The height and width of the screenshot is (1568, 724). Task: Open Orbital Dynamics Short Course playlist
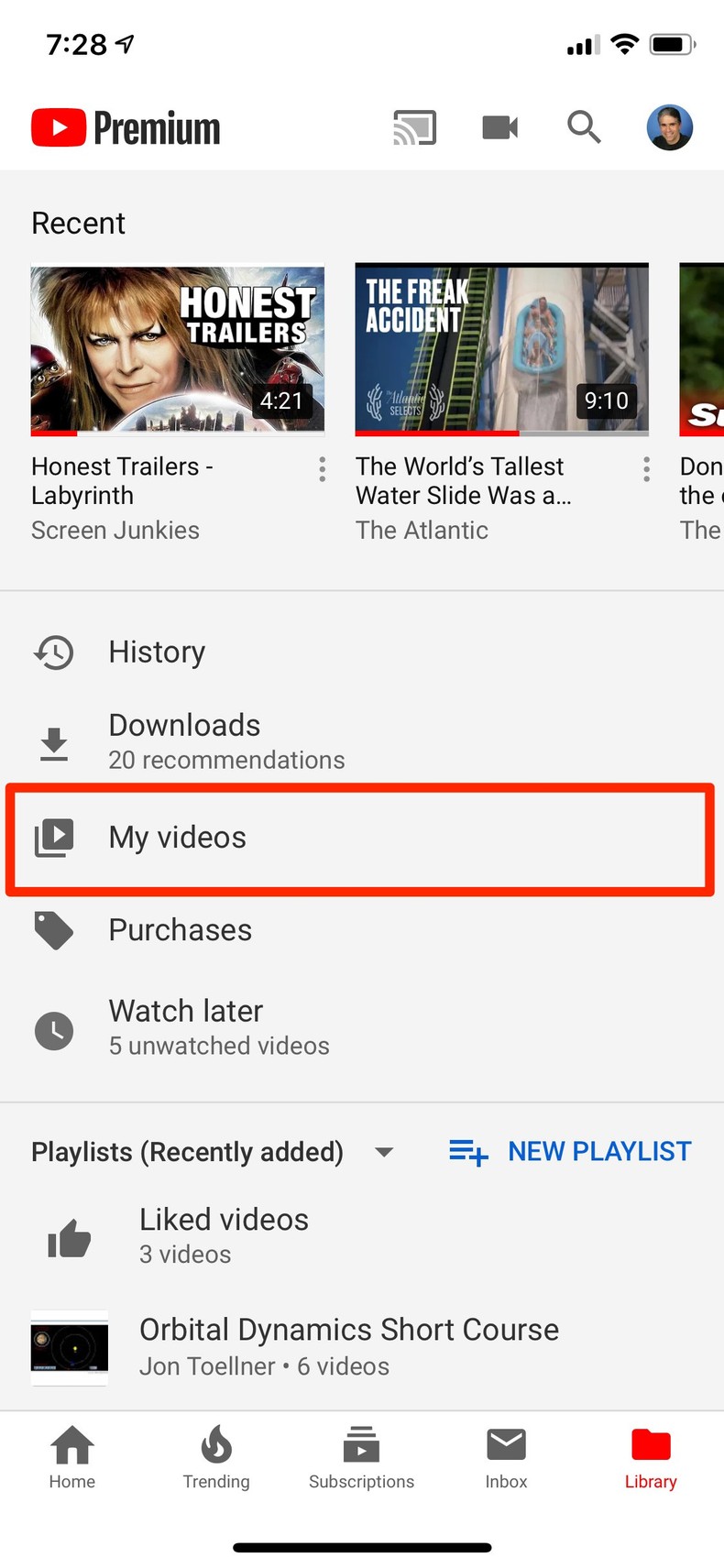tap(348, 1345)
